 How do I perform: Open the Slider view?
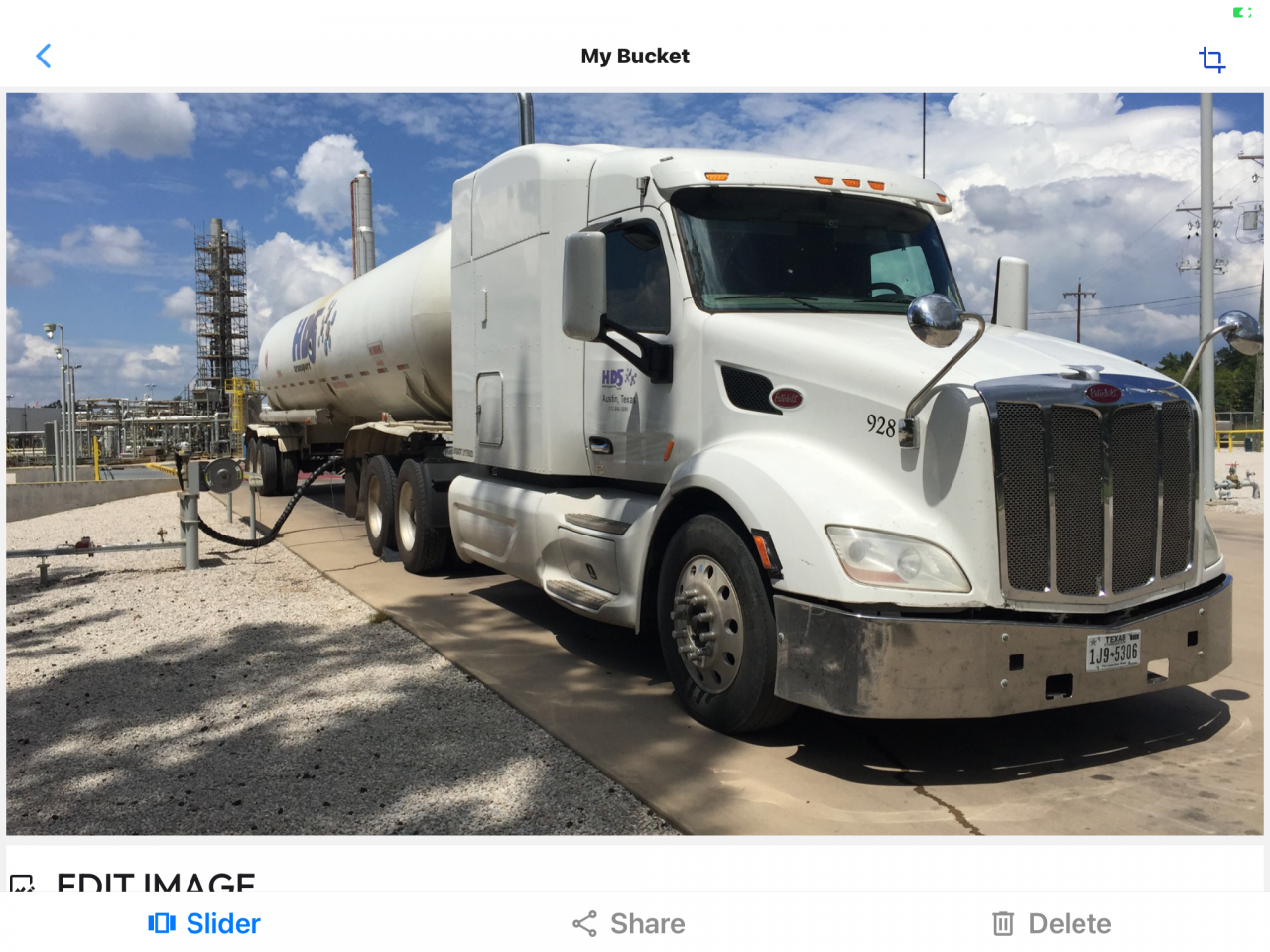point(204,923)
